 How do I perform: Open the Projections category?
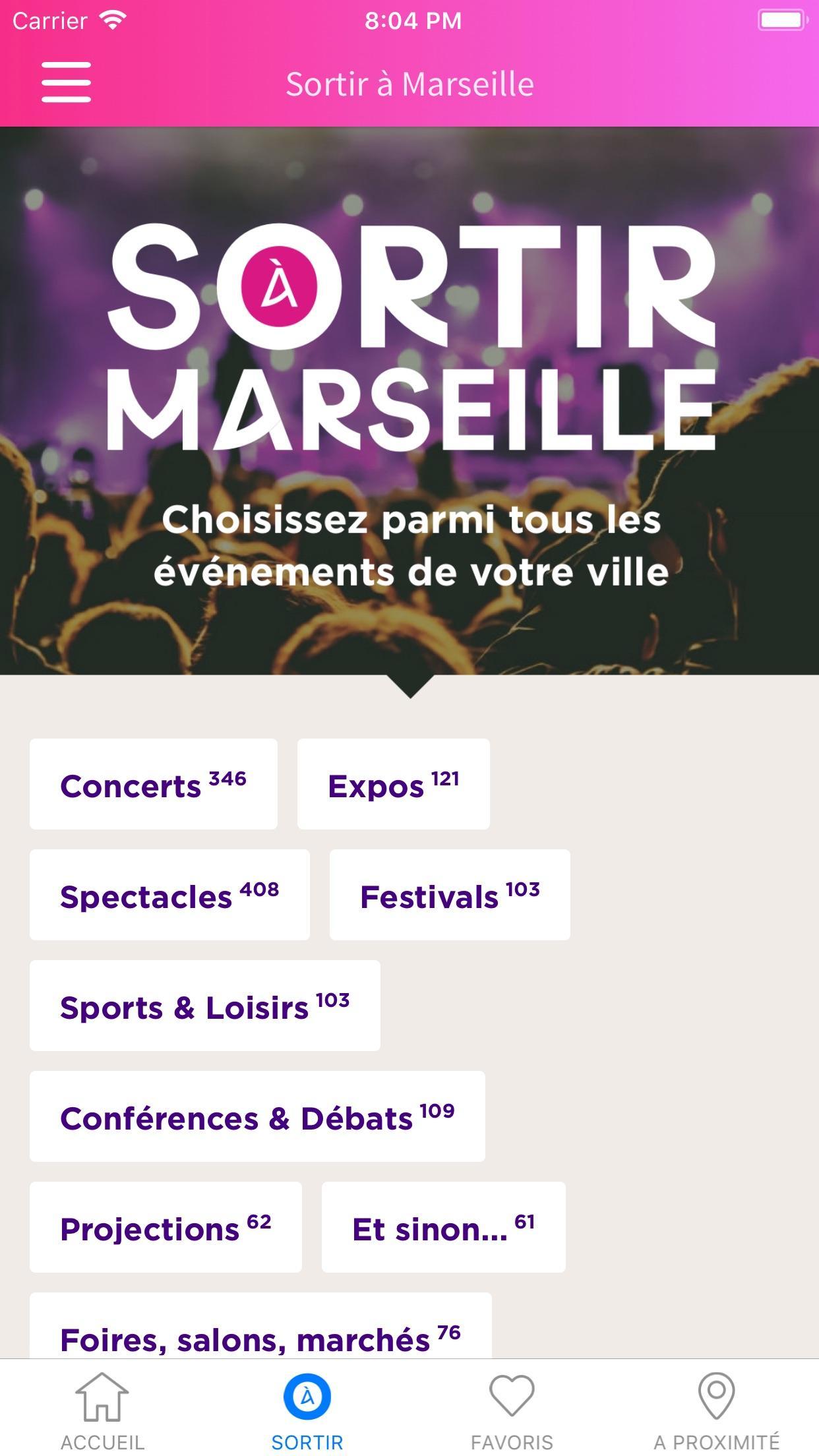click(x=166, y=1227)
